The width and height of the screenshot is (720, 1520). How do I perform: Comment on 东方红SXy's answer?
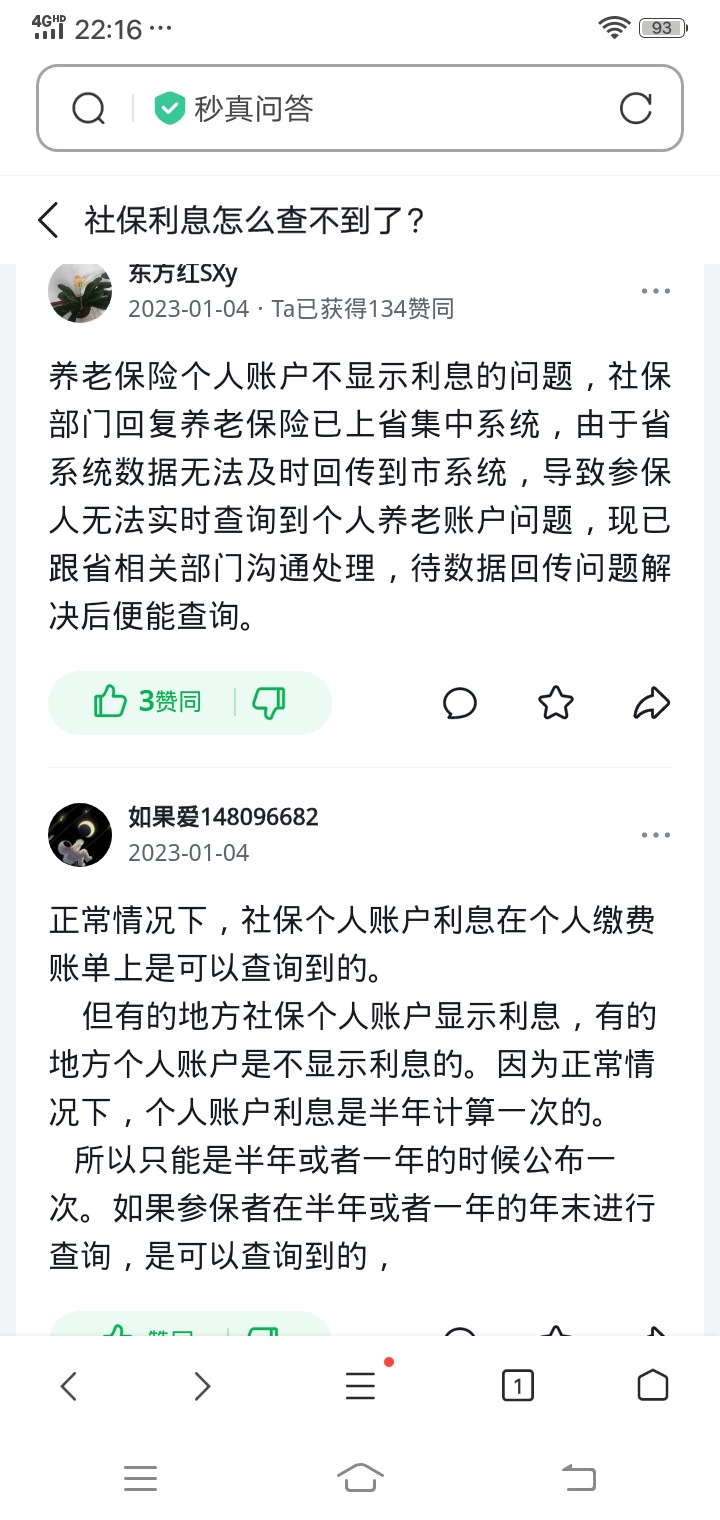click(460, 703)
